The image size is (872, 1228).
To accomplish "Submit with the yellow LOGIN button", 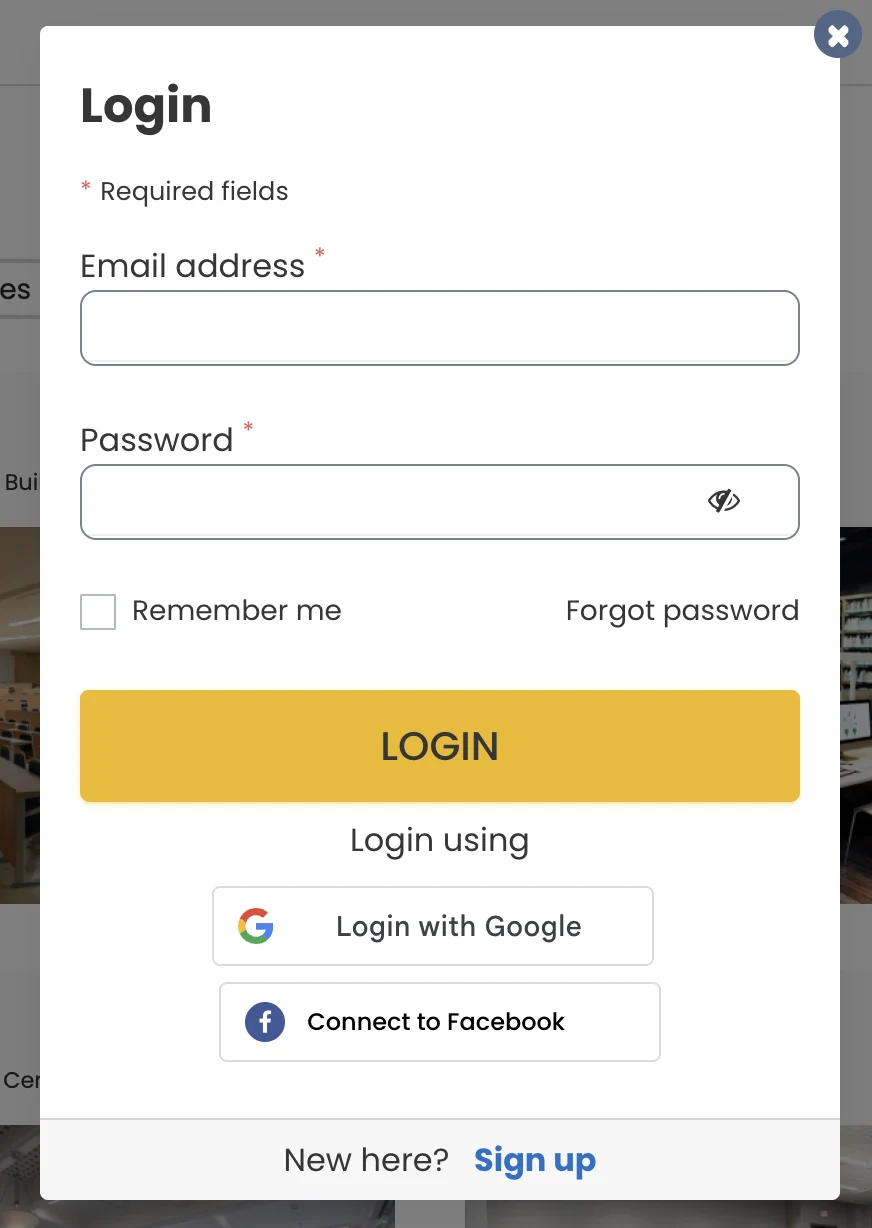I will click(439, 746).
